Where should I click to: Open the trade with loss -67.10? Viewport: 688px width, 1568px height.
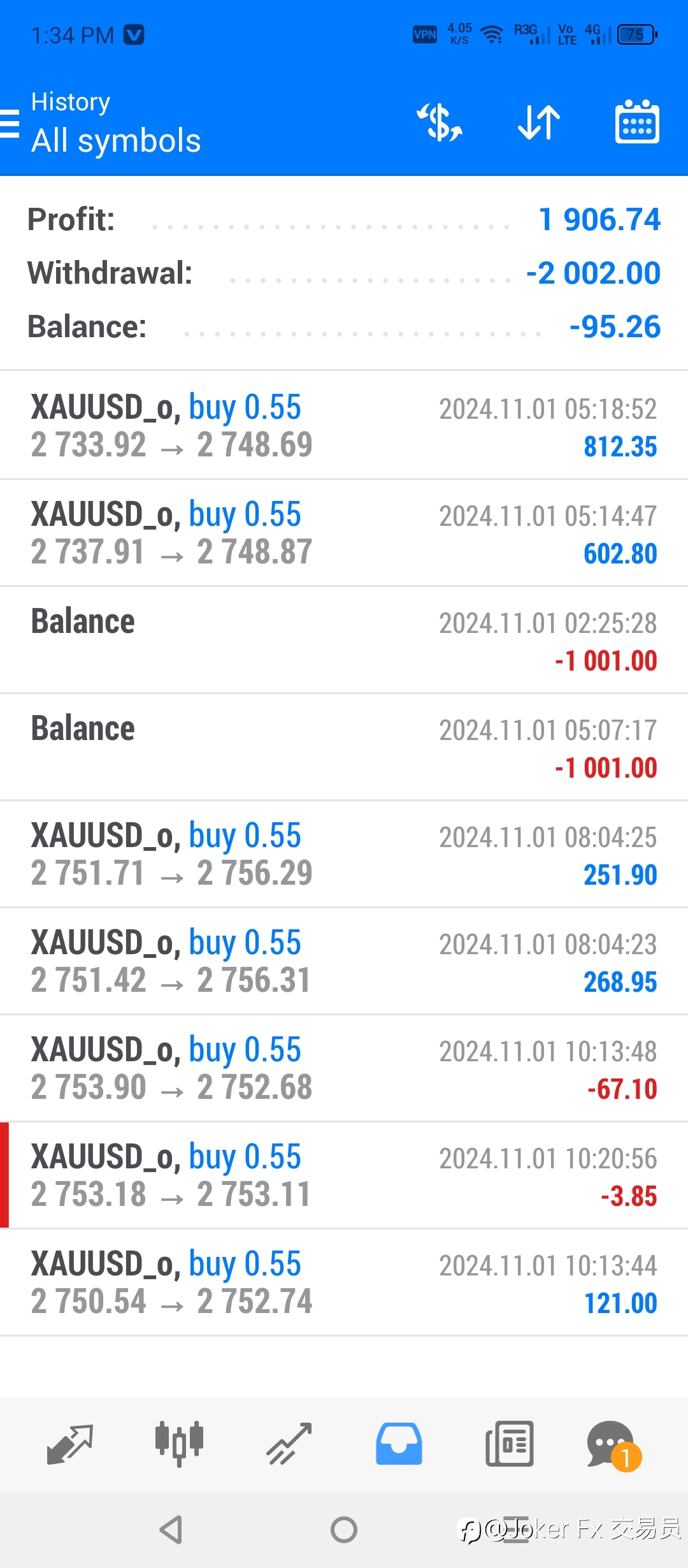tap(344, 1068)
